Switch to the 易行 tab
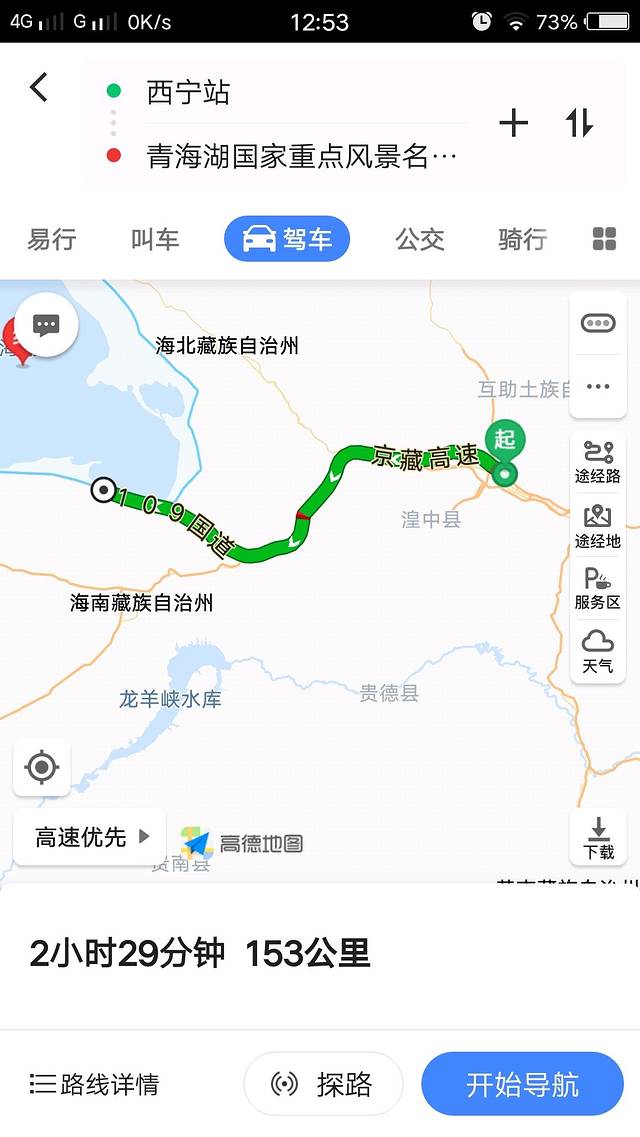 52,240
